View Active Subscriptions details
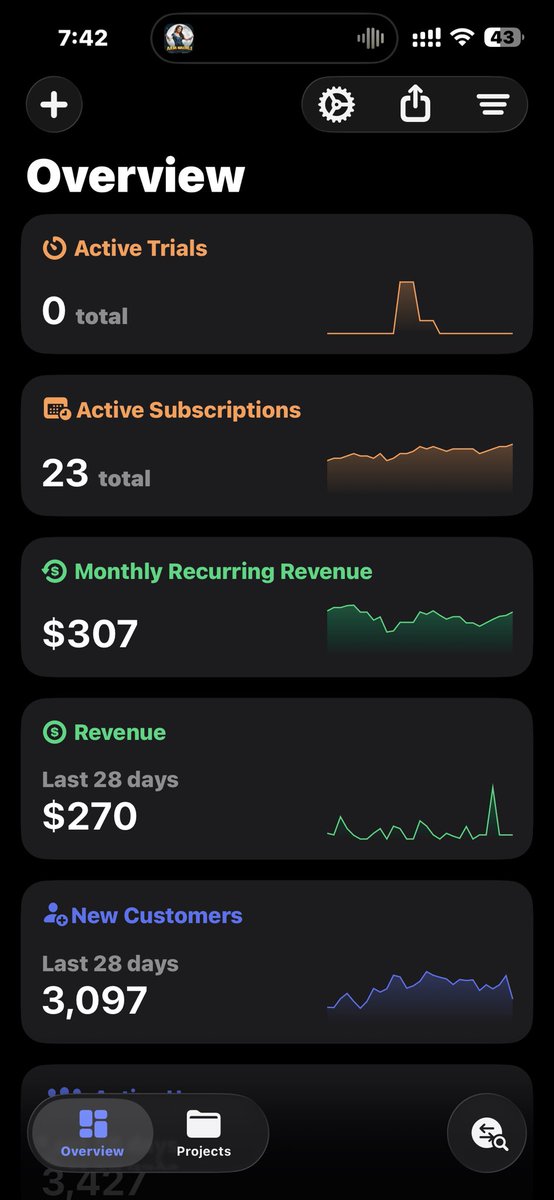 point(277,446)
